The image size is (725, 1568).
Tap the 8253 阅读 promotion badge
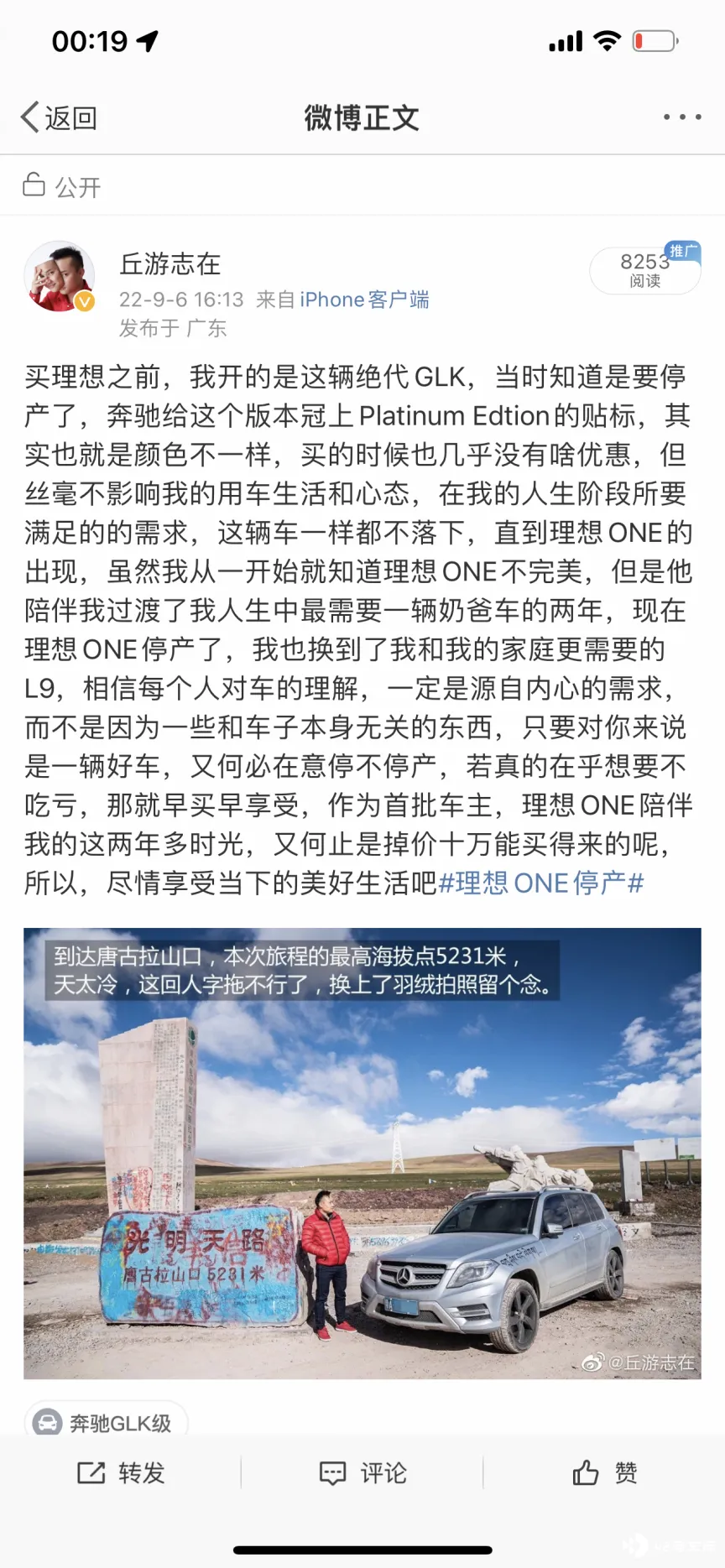pos(645,268)
